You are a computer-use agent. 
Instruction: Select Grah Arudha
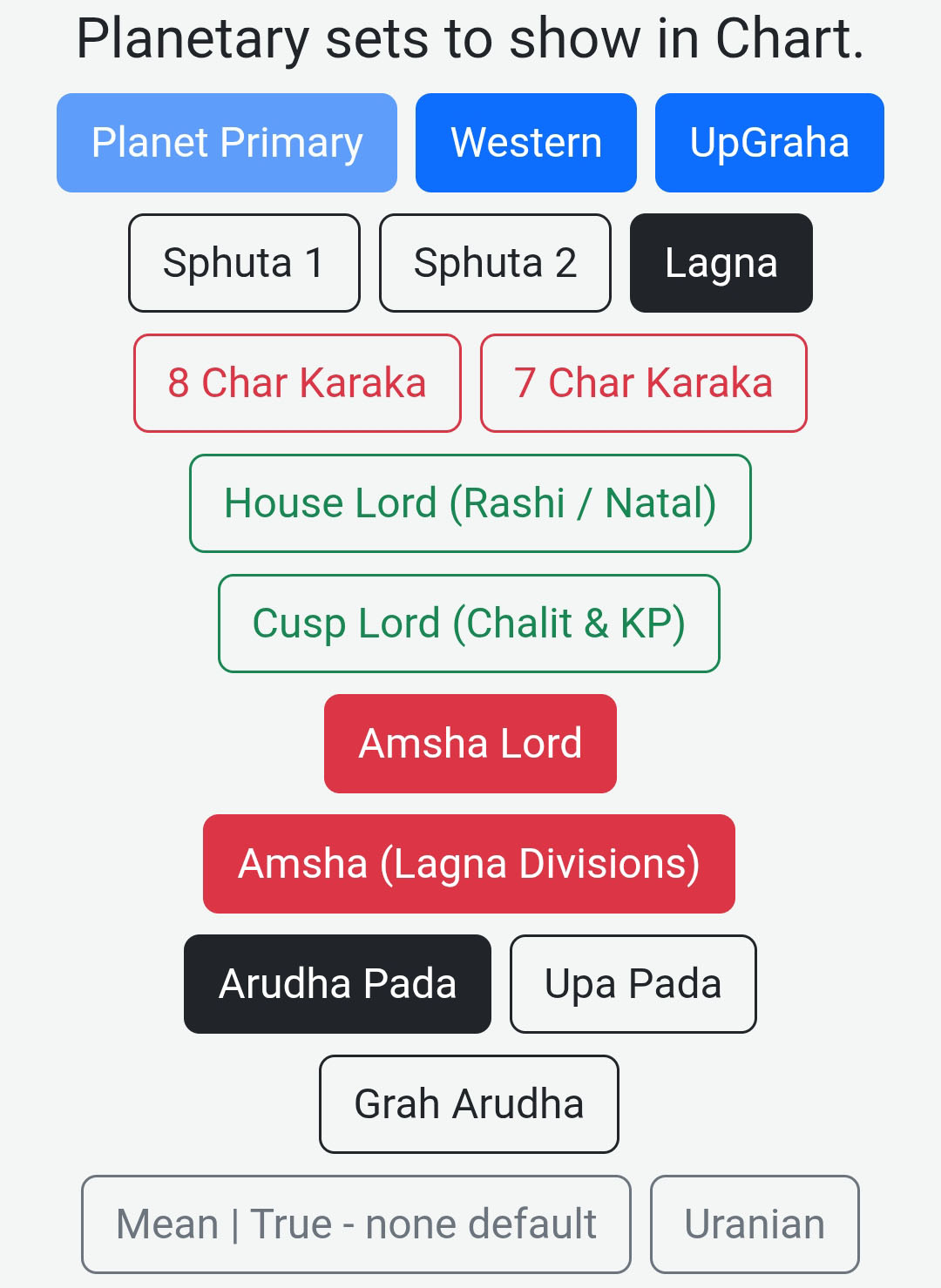[469, 1104]
